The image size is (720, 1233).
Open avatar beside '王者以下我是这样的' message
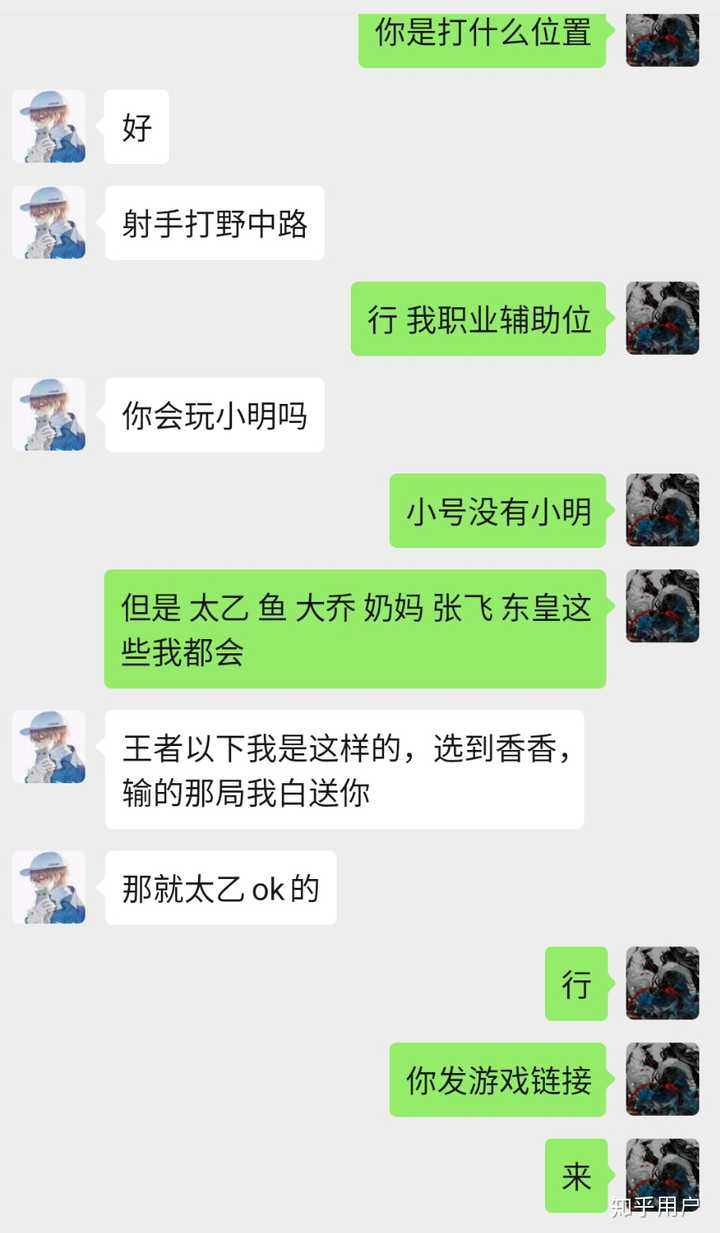(x=49, y=747)
